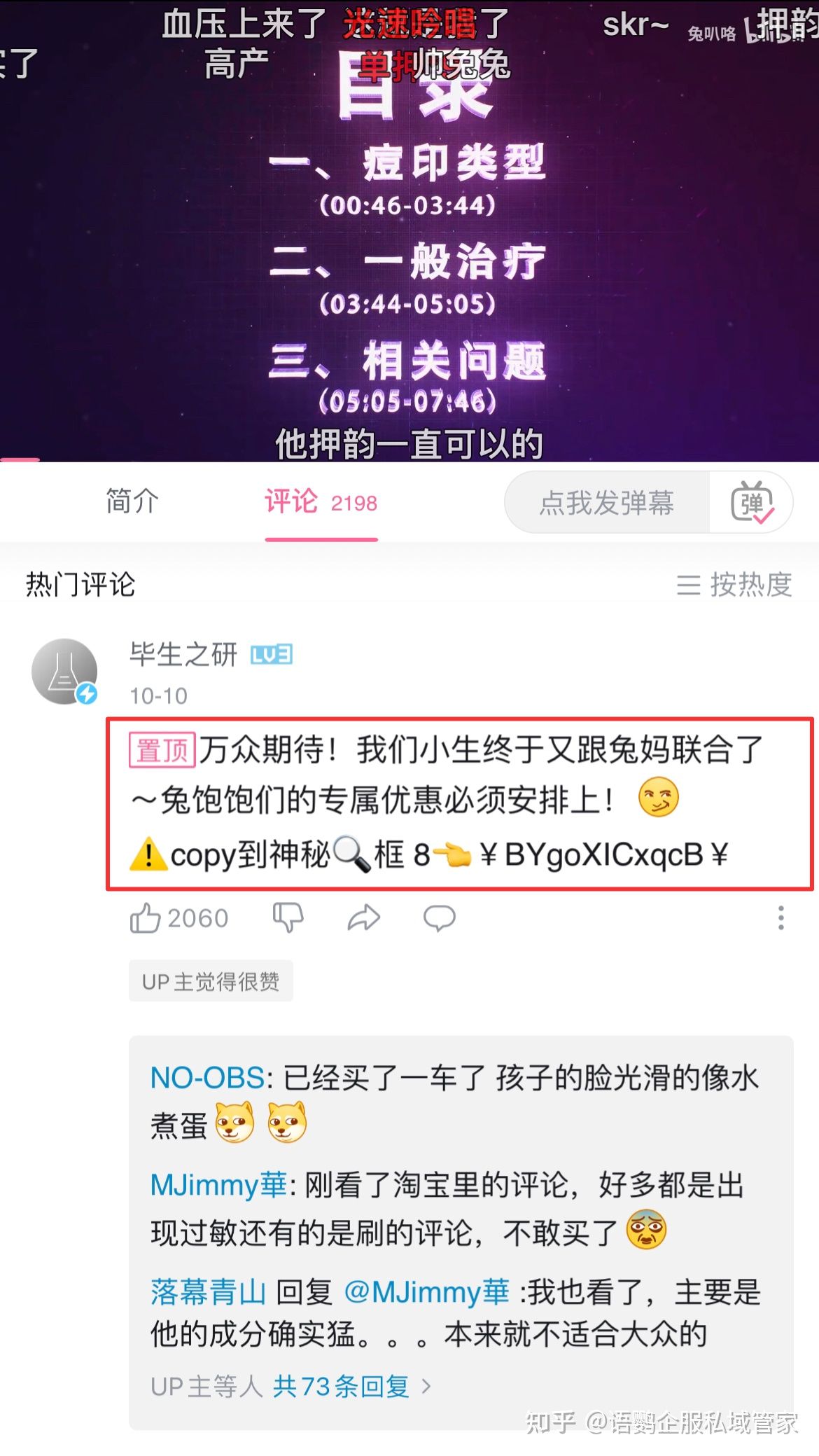Dislike the pinned comment by 毕生之研
The width and height of the screenshot is (819, 1456).
288,917
